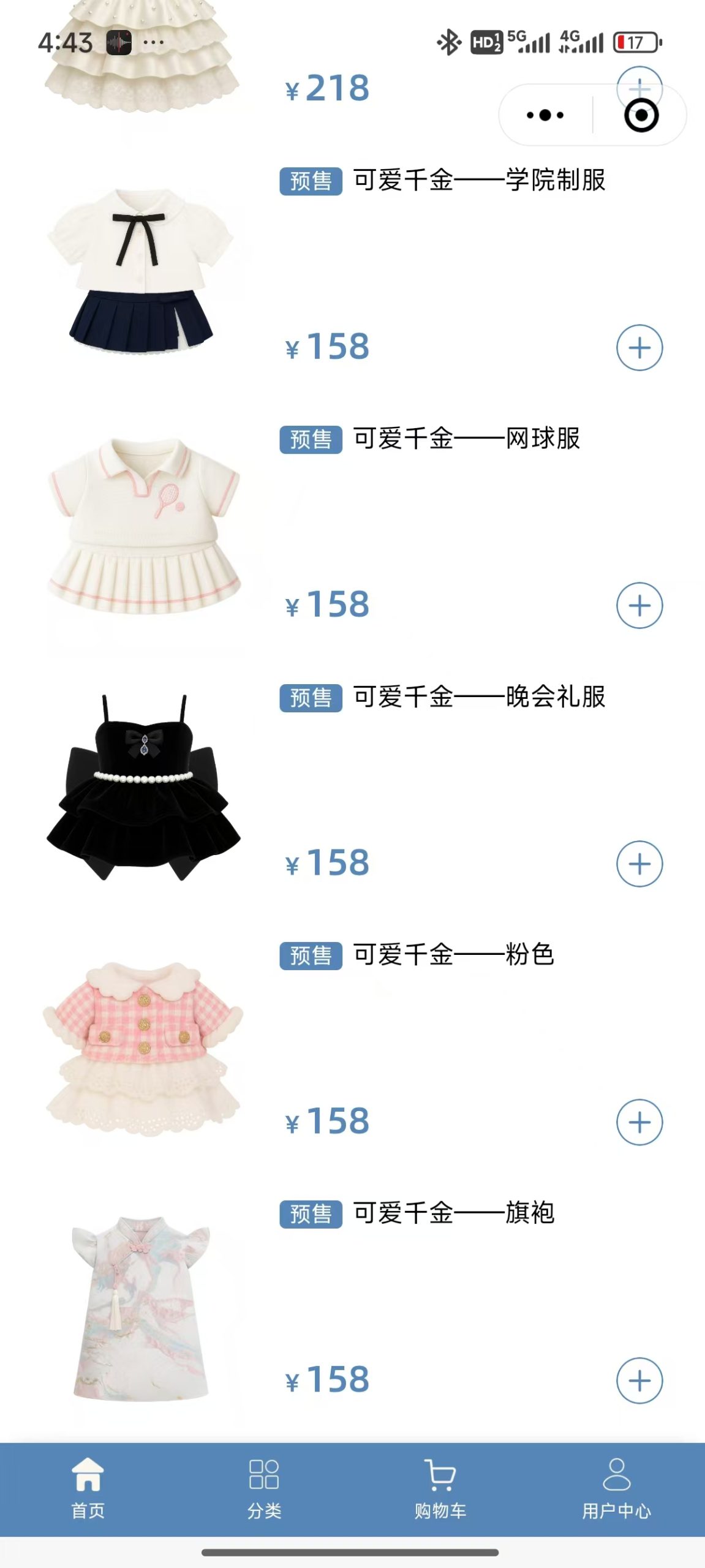705x1568 pixels.
Task: Switch to the 用户中心 tab
Action: (616, 1488)
